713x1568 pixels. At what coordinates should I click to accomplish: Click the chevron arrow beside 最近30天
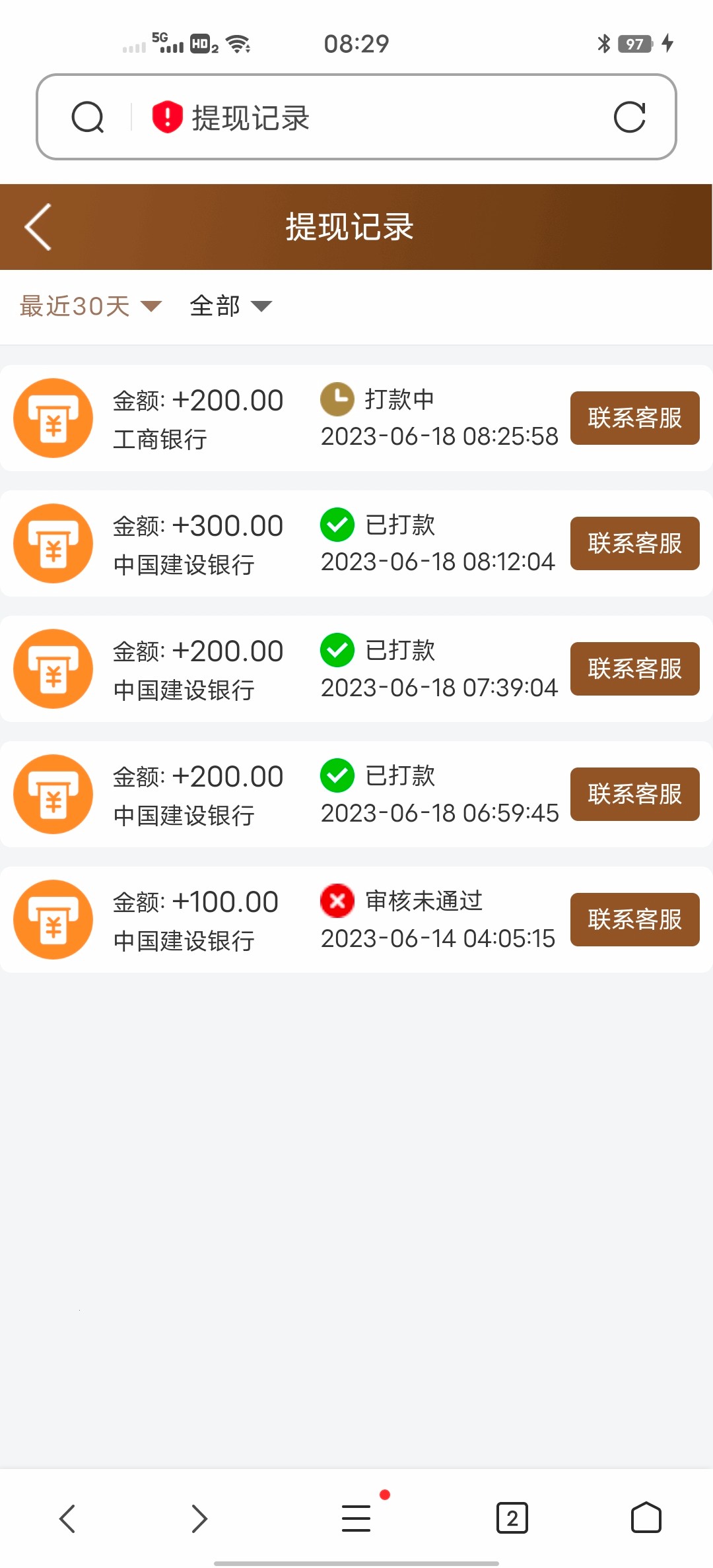pos(150,307)
